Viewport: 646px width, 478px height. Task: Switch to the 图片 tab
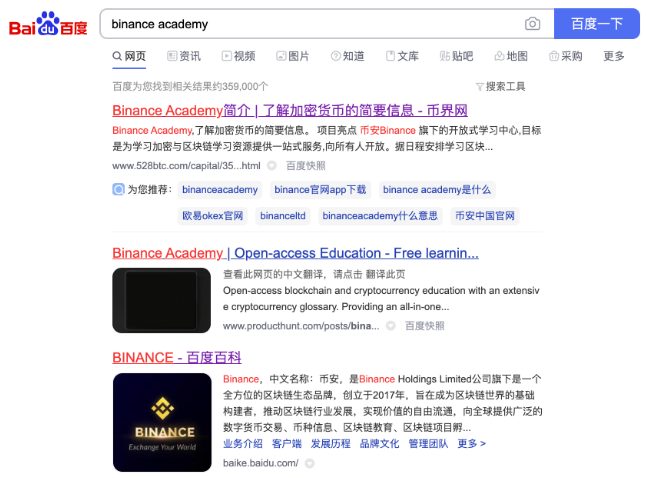coord(292,56)
